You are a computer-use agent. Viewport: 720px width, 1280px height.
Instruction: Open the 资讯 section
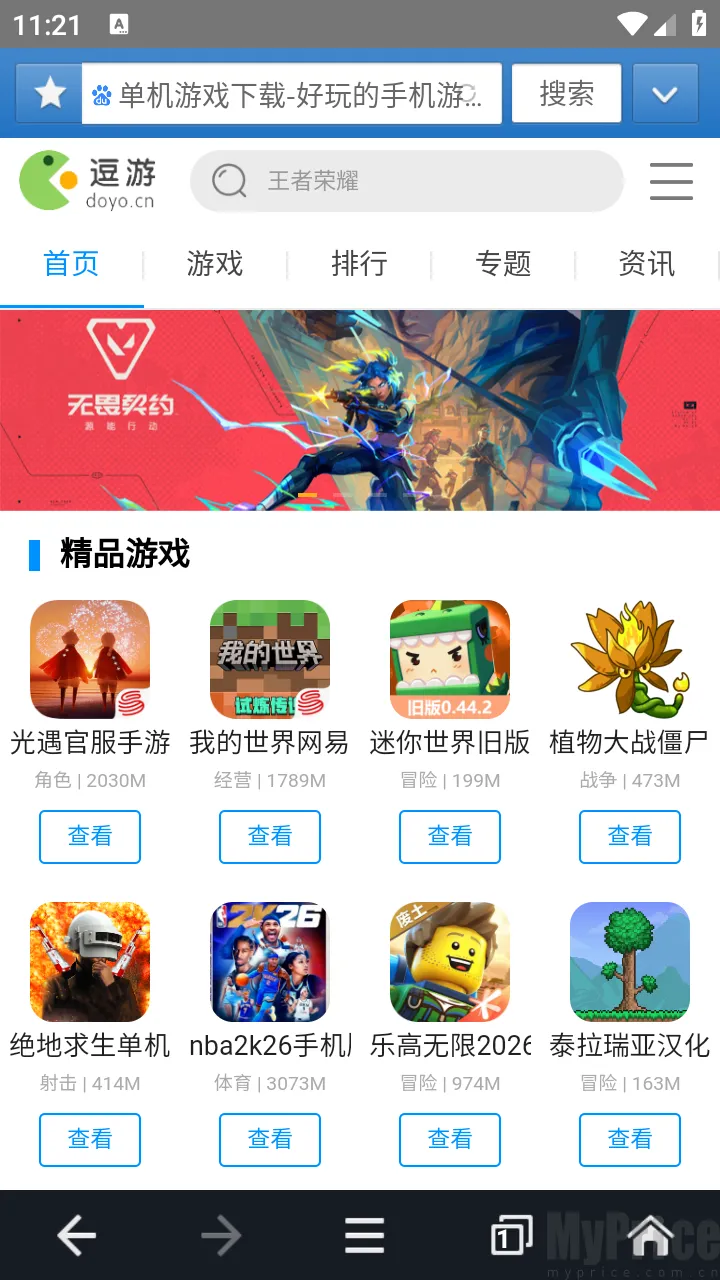pyautogui.click(x=647, y=264)
